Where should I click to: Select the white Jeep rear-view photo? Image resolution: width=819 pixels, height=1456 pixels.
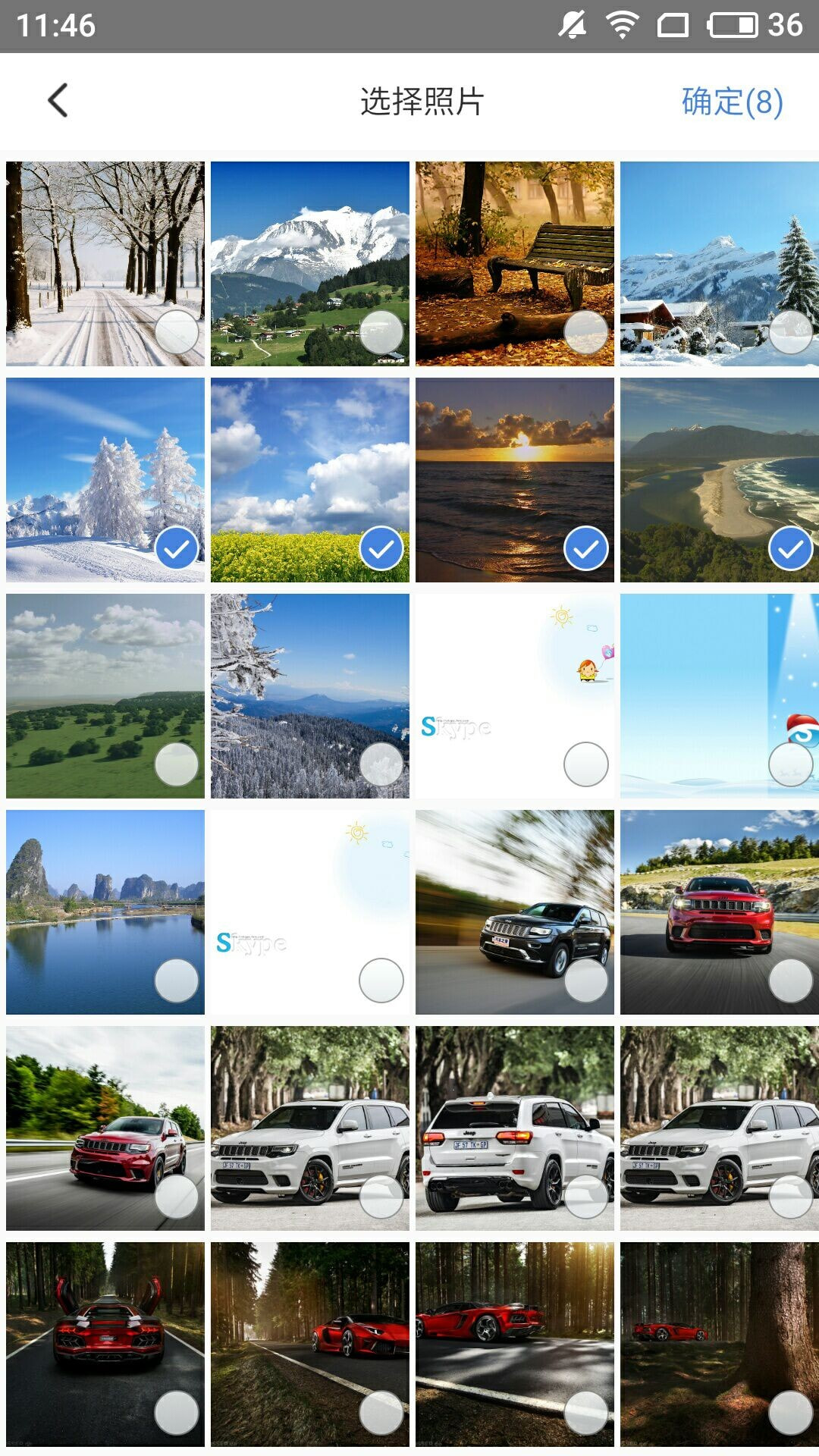tap(585, 1197)
